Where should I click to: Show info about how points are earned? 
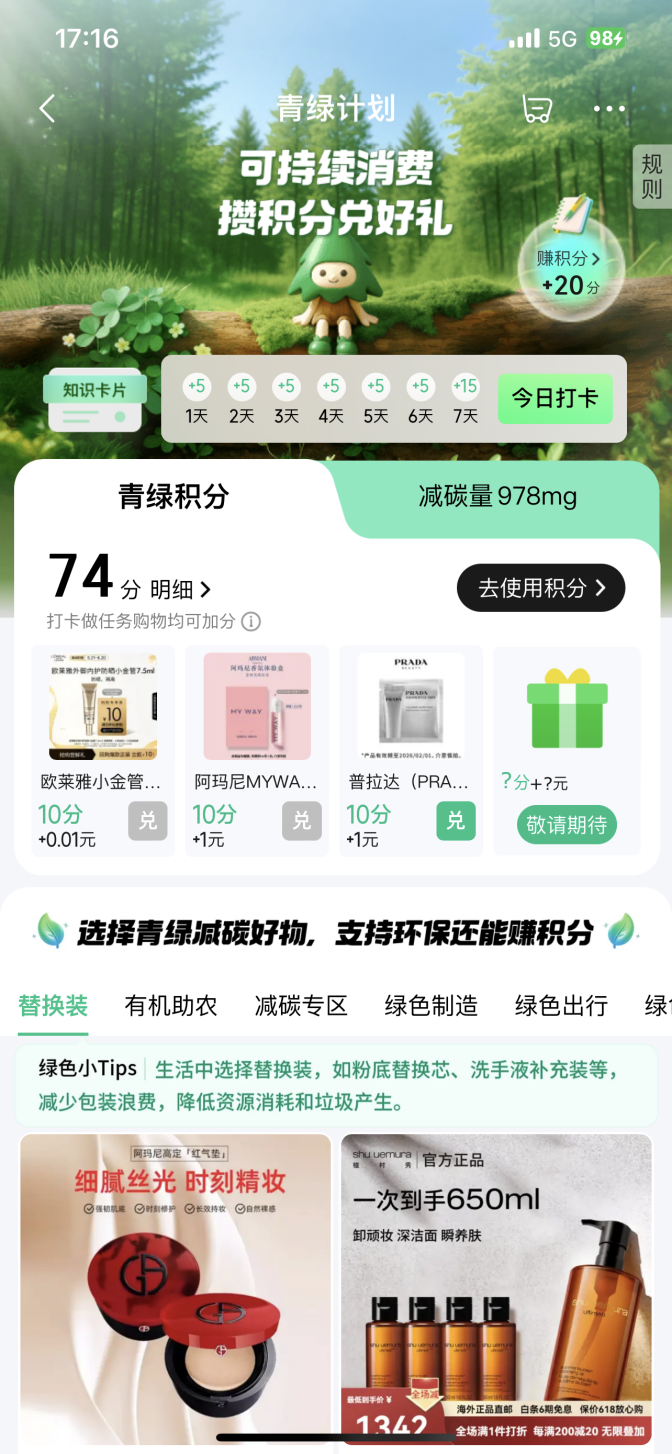tap(251, 621)
